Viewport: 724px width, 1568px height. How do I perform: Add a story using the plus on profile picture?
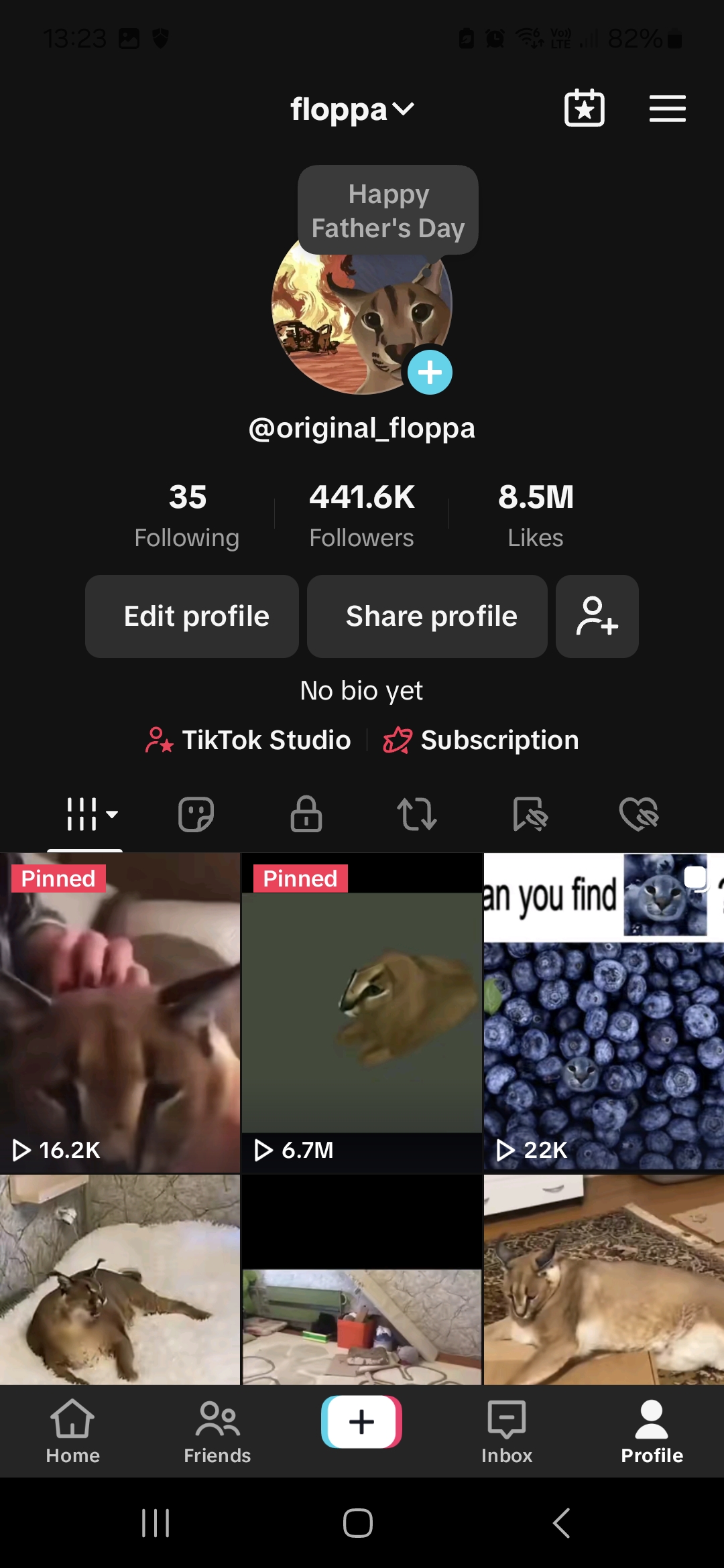[430, 373]
